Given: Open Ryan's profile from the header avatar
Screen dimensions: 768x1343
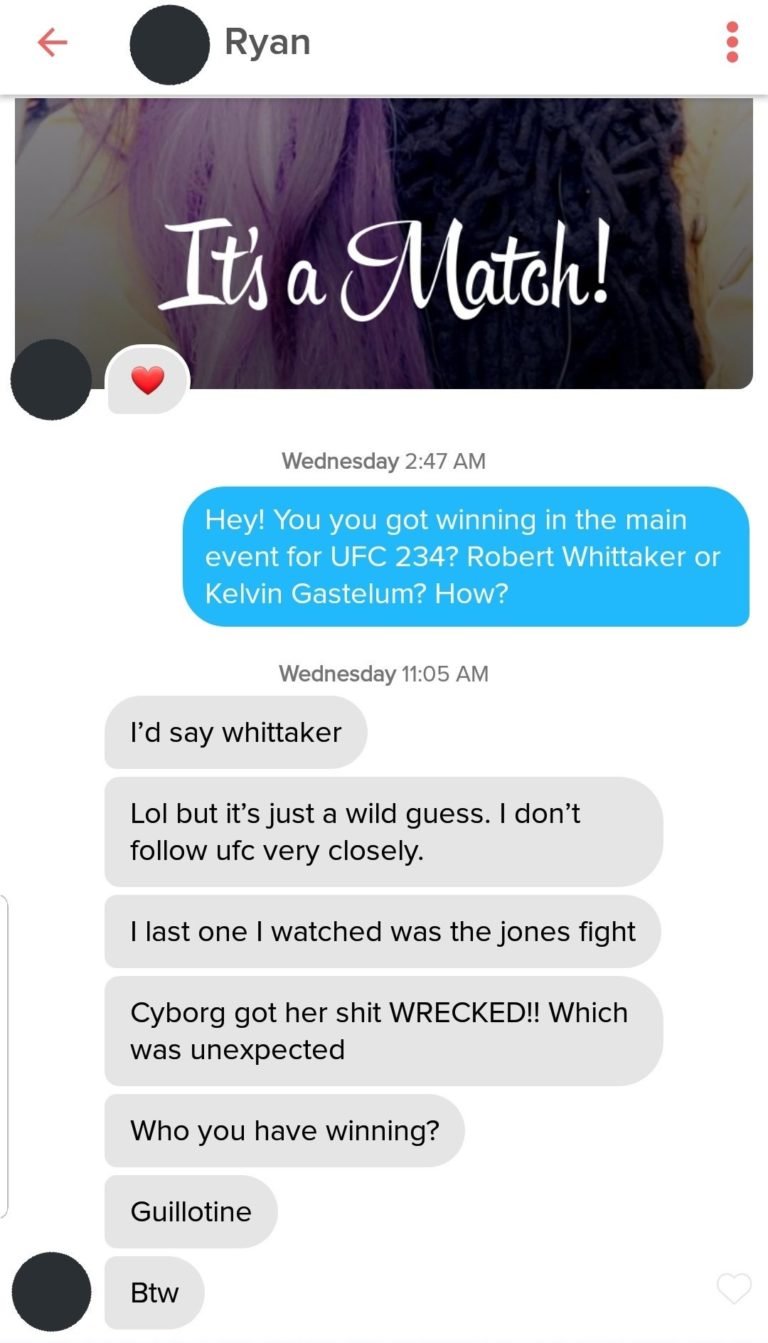Looking at the screenshot, I should (169, 44).
